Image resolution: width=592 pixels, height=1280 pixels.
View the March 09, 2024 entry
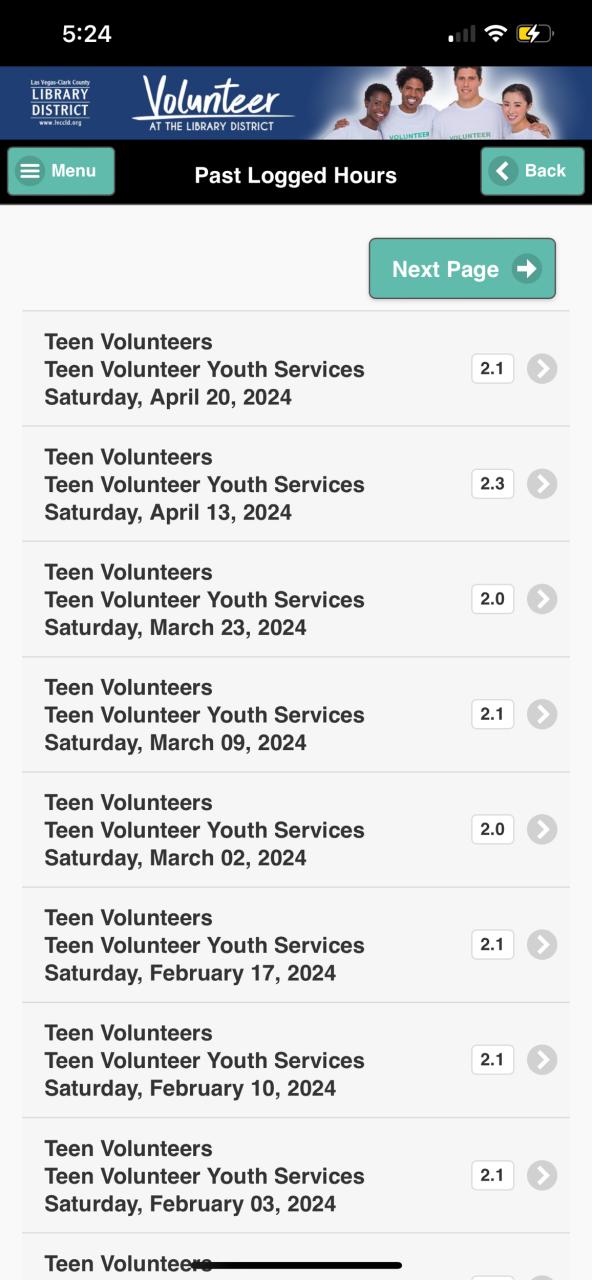296,714
